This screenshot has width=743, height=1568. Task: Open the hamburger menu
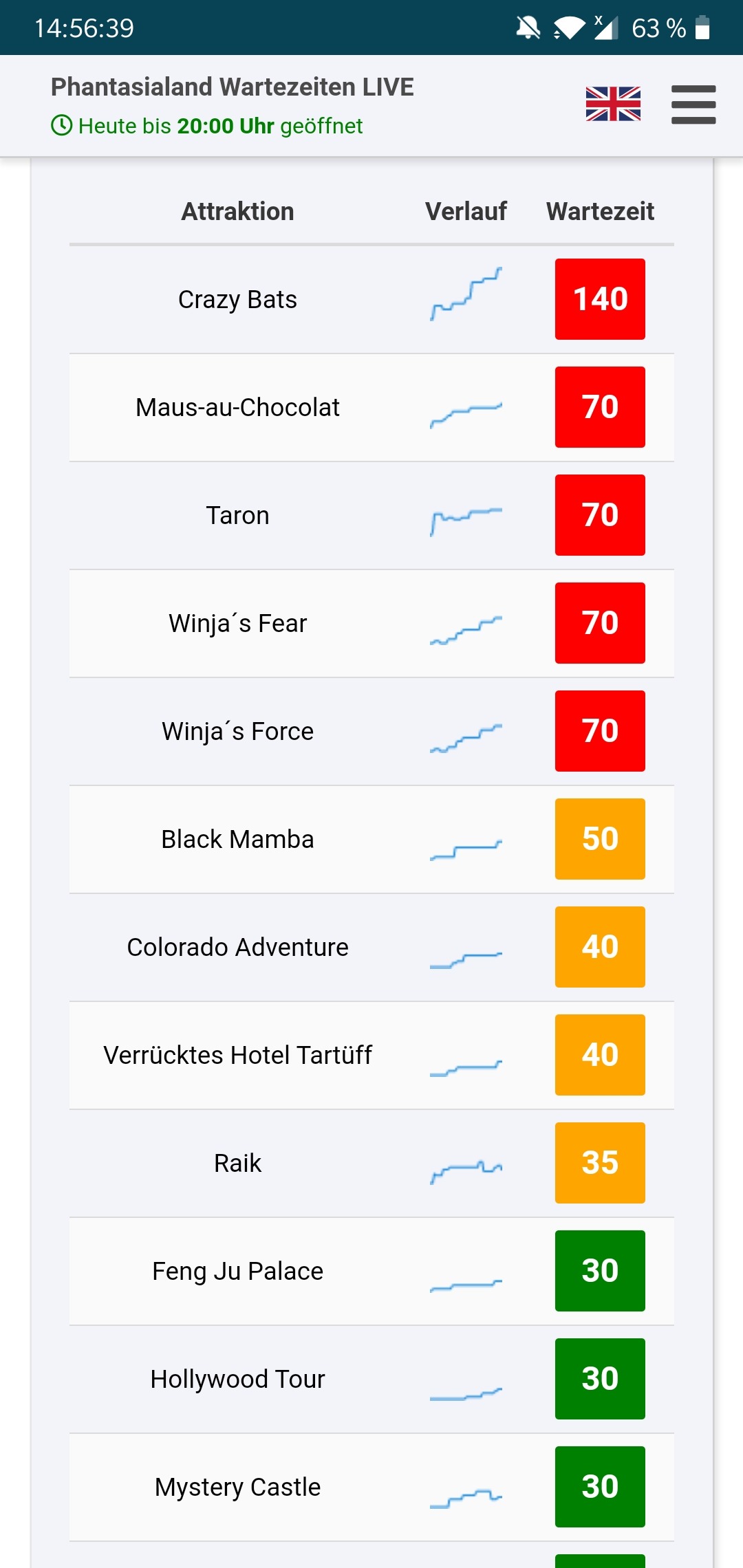coord(693,105)
